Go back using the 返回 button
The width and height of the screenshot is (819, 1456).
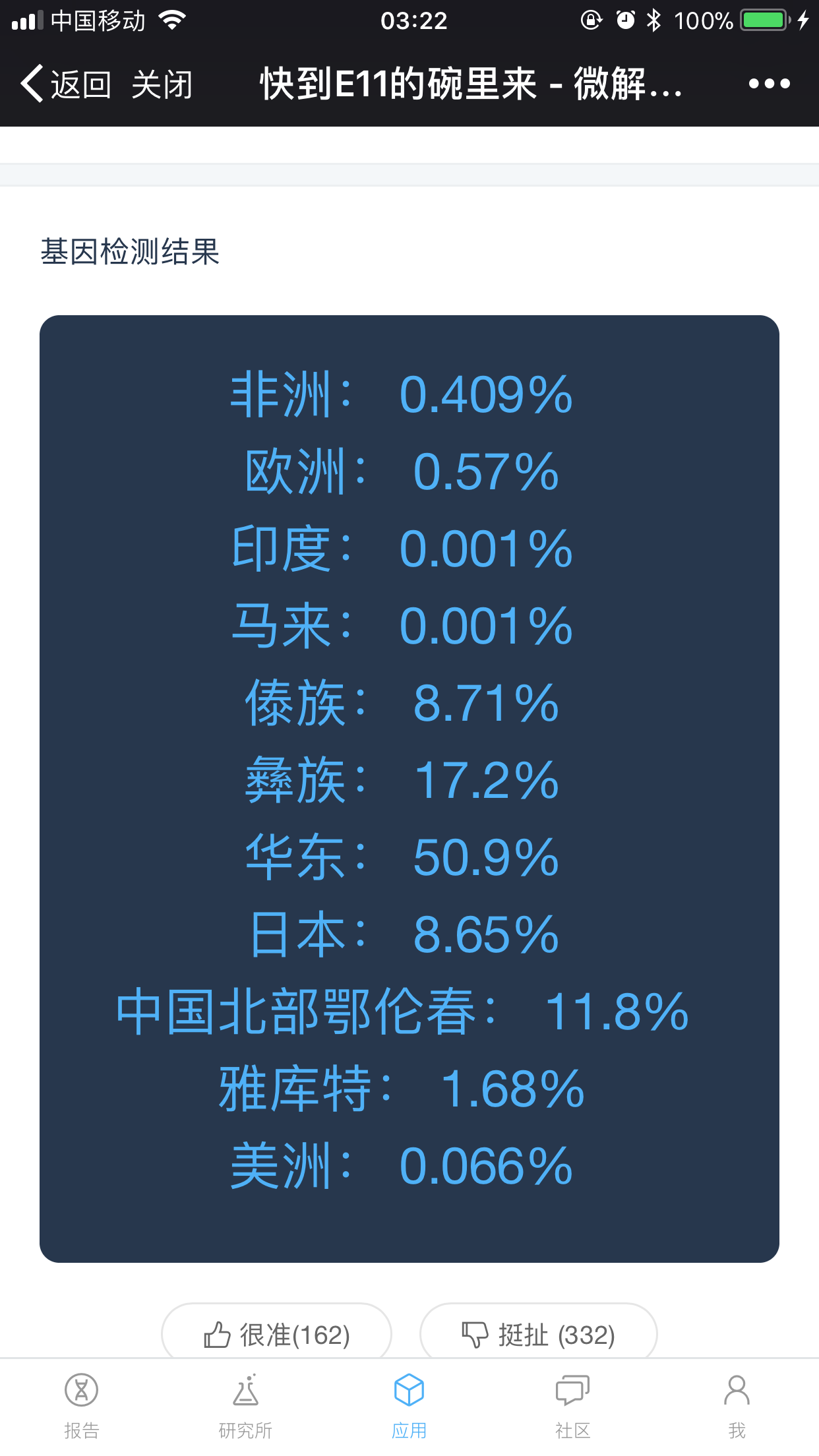[x=65, y=84]
